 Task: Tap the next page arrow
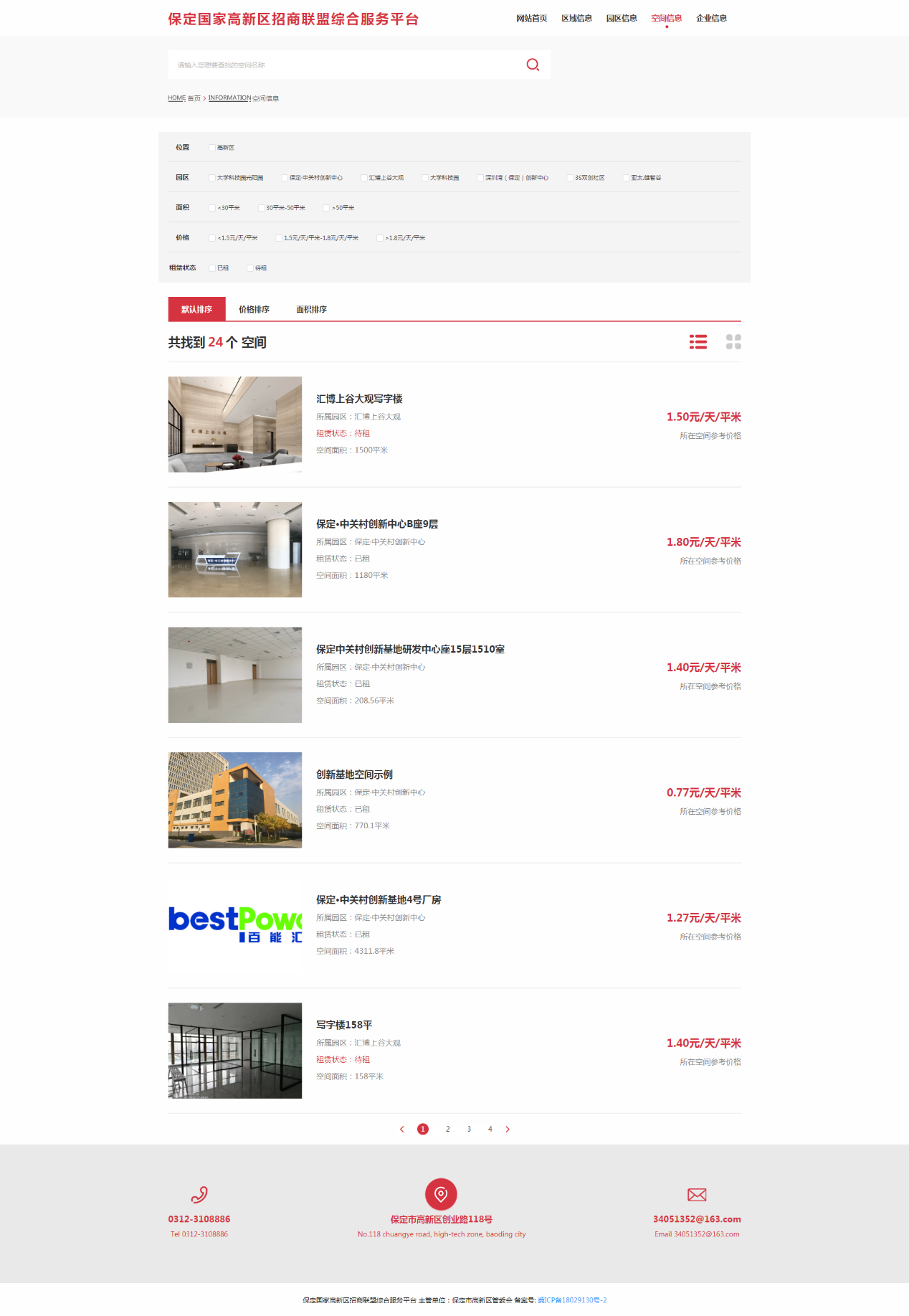[508, 1130]
